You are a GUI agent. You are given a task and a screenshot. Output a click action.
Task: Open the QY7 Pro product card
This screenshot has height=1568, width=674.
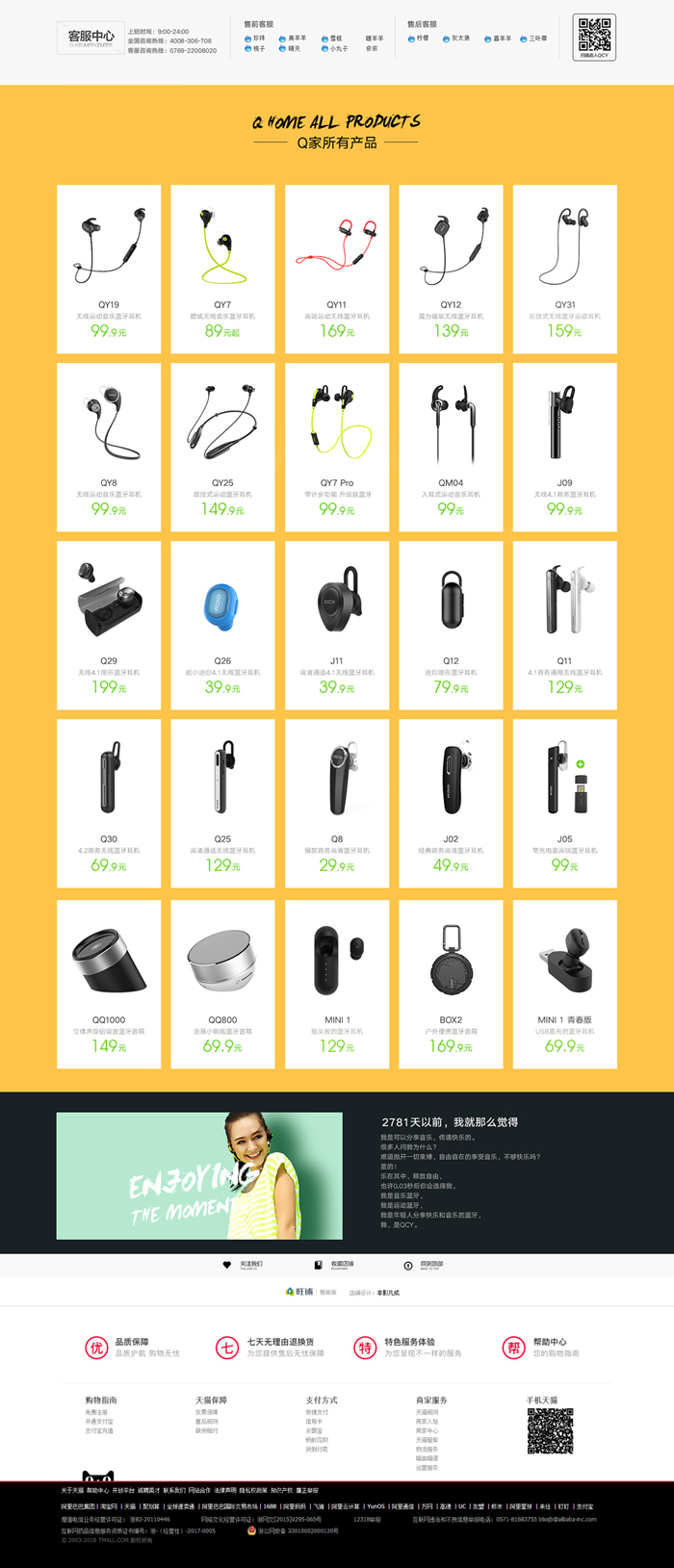pyautogui.click(x=336, y=447)
